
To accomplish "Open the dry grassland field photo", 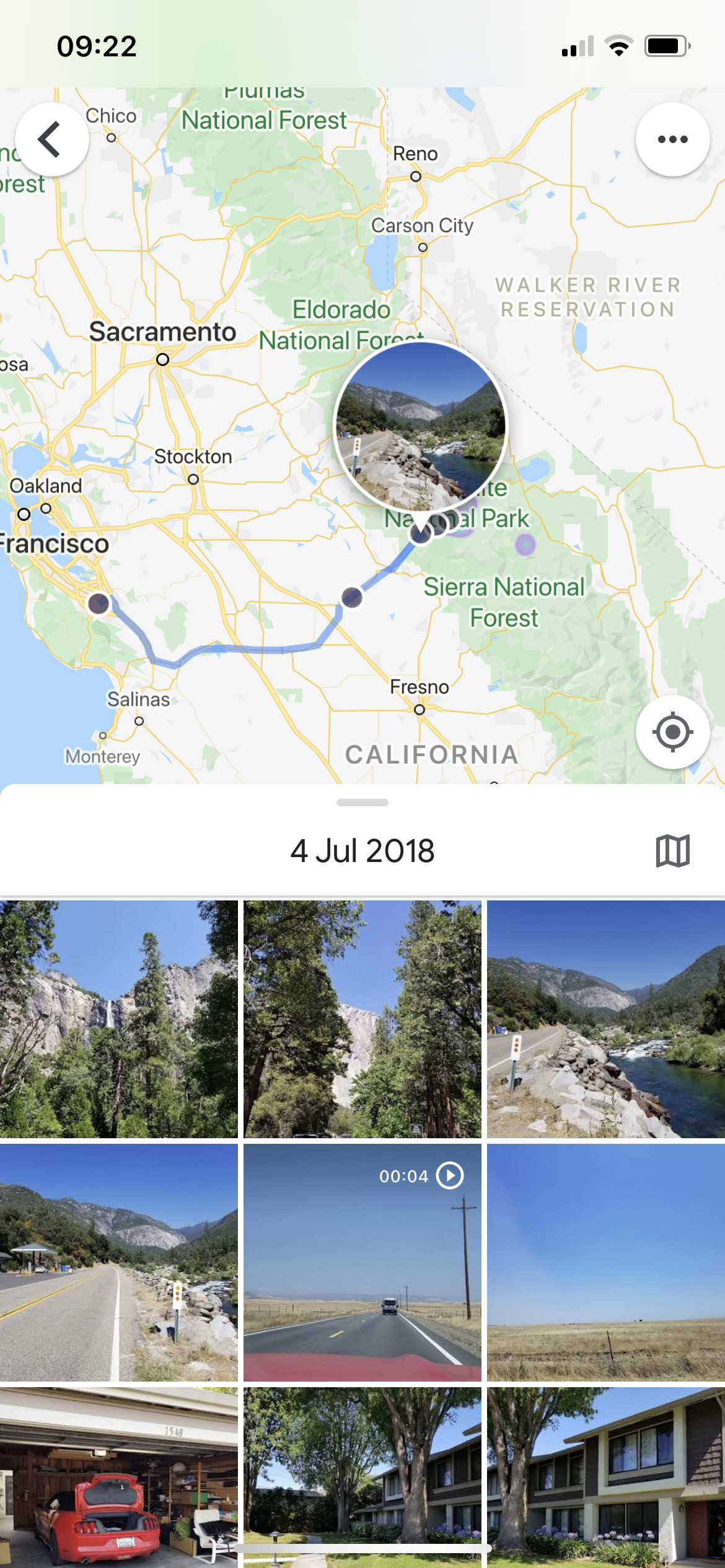I will click(x=605, y=1262).
